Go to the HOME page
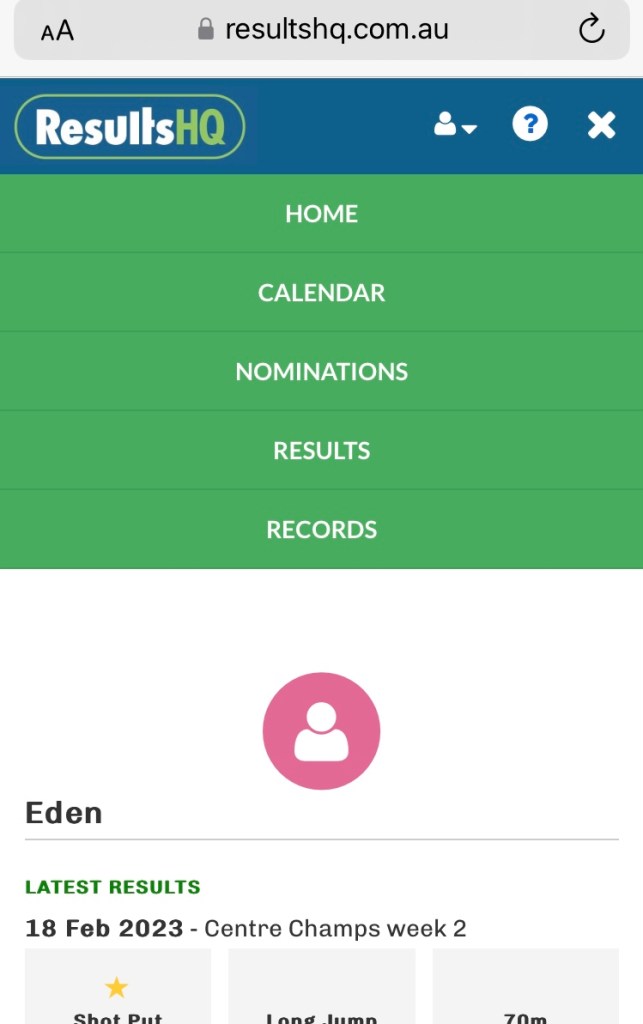The height and width of the screenshot is (1024, 643). pyautogui.click(x=321, y=213)
